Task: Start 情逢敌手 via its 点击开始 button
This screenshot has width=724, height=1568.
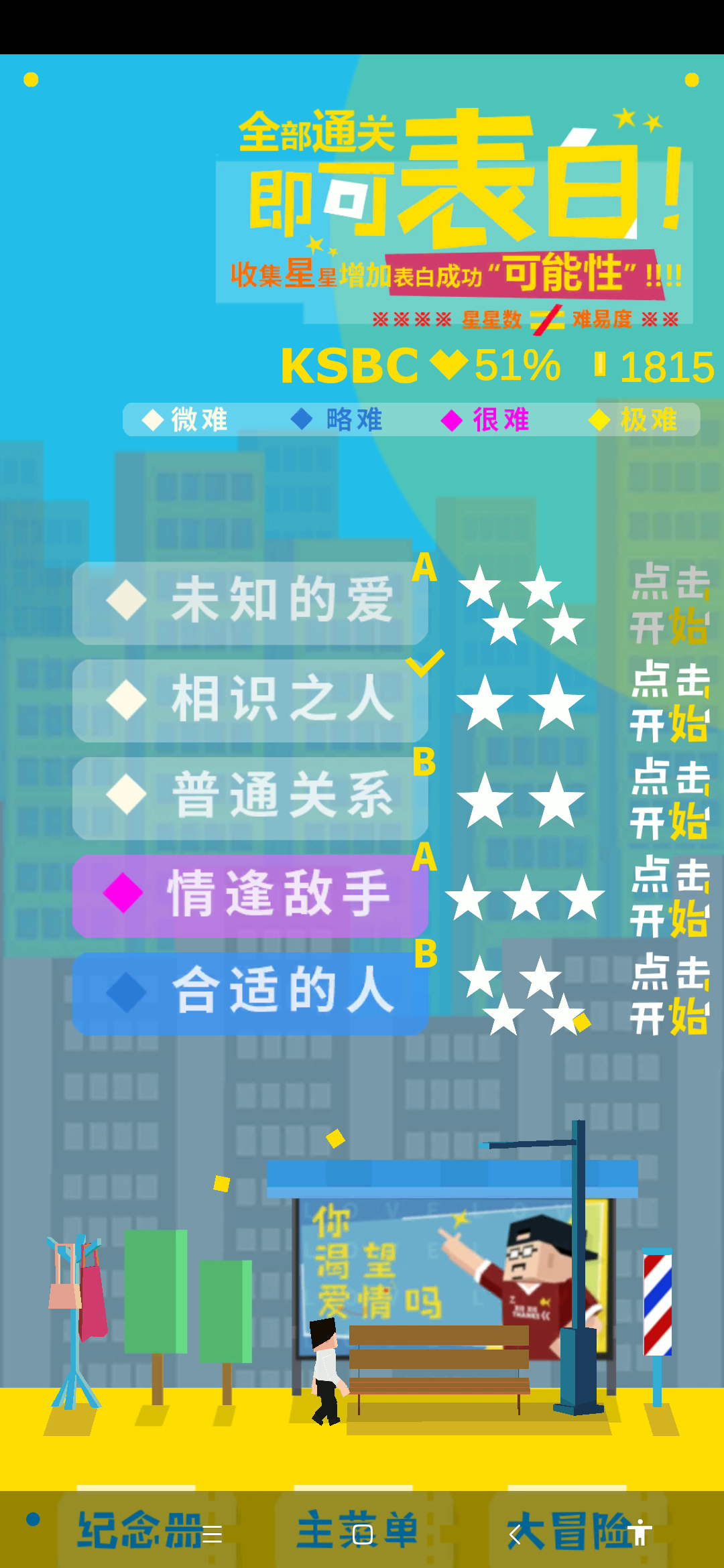Action: [670, 897]
